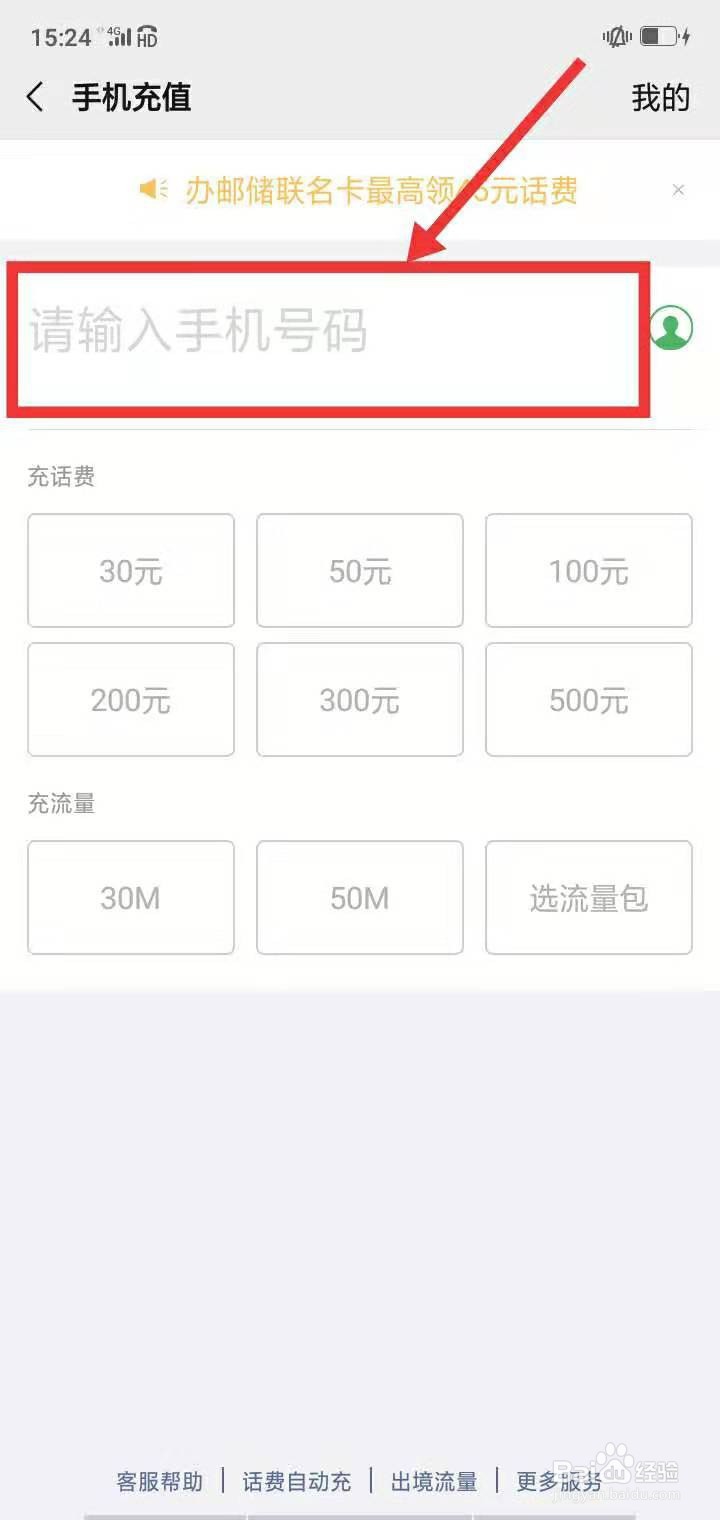Select the 50M data package
The width and height of the screenshot is (720, 1520).
pyautogui.click(x=359, y=897)
